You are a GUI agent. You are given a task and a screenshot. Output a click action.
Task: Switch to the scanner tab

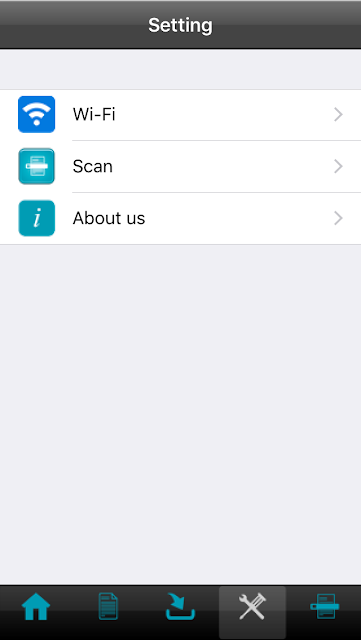[x=325, y=607]
